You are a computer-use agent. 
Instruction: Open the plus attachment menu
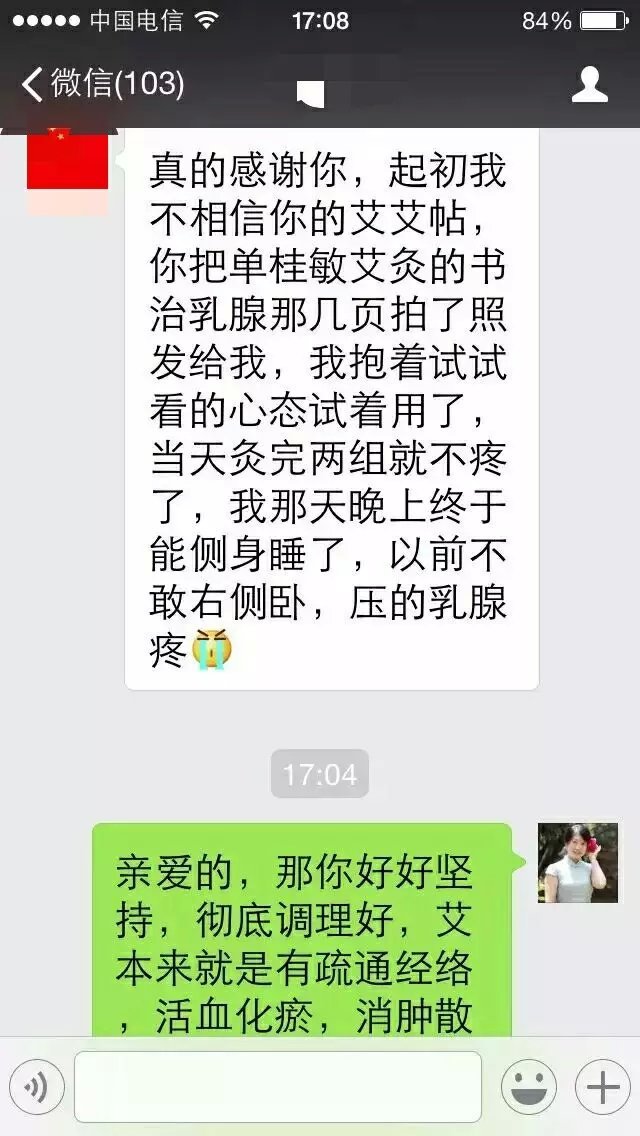point(602,1086)
